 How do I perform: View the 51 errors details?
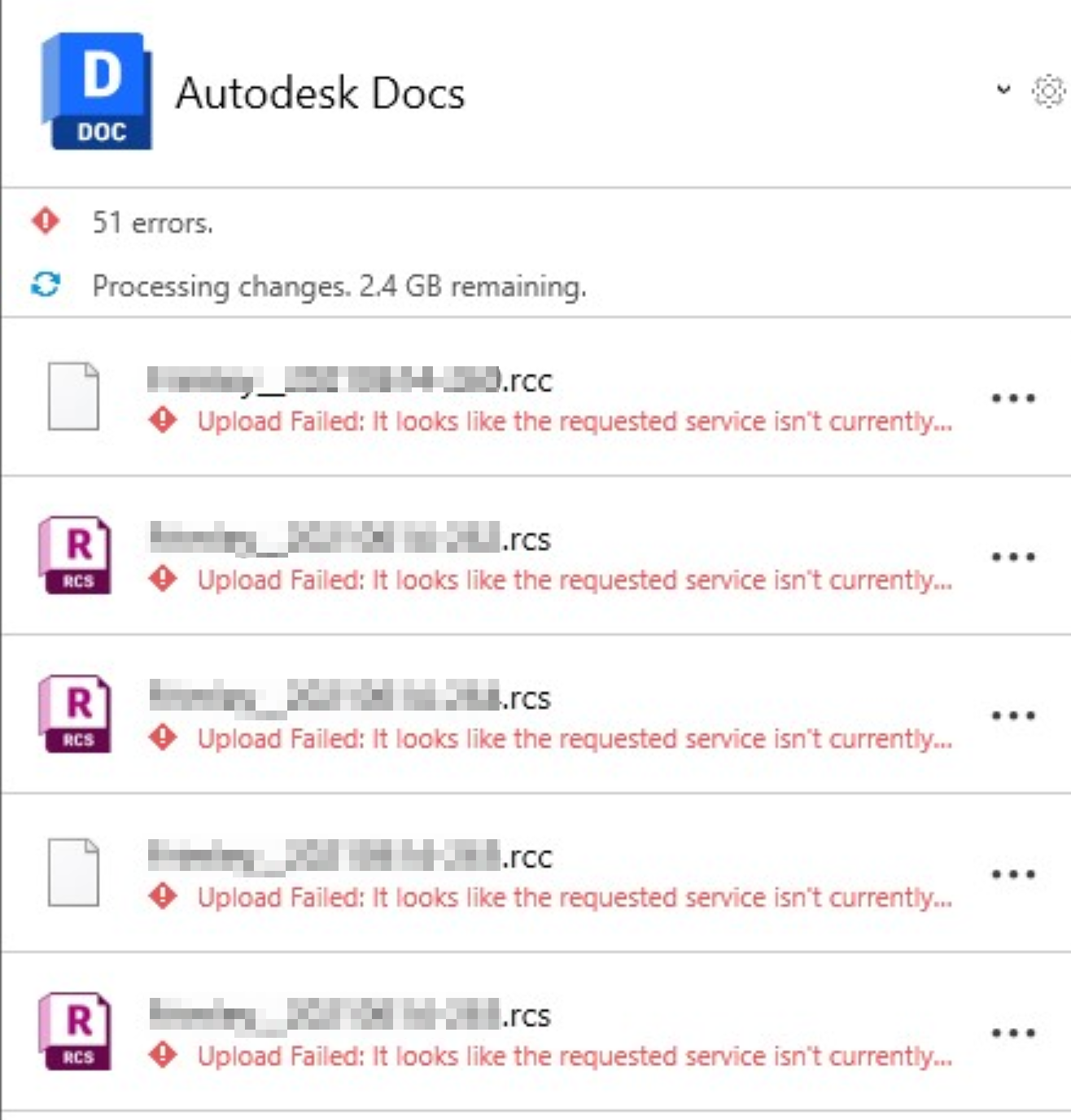[151, 222]
